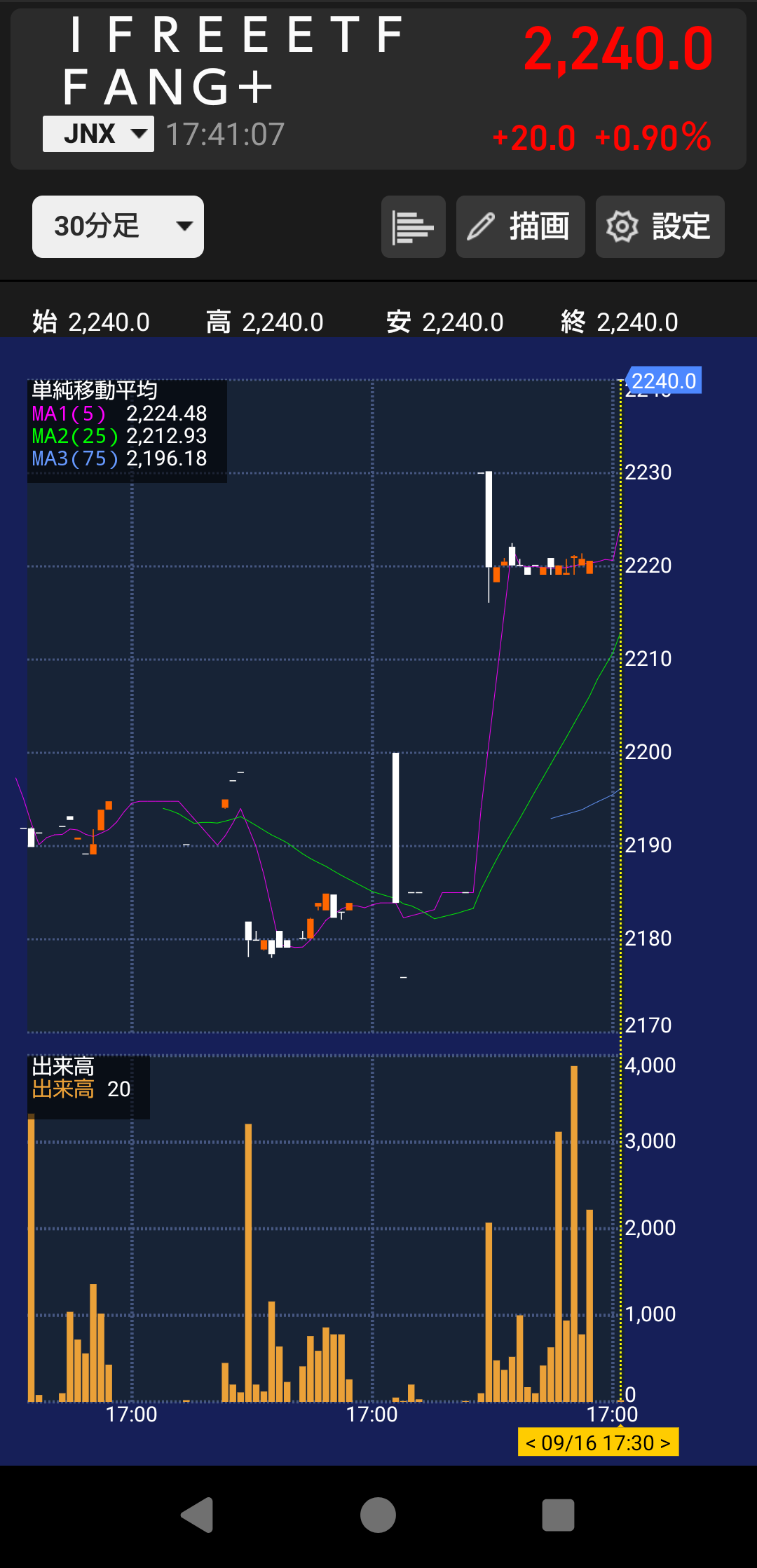Open the JNX market dropdown
Screen dimensions: 757x1568
click(98, 133)
